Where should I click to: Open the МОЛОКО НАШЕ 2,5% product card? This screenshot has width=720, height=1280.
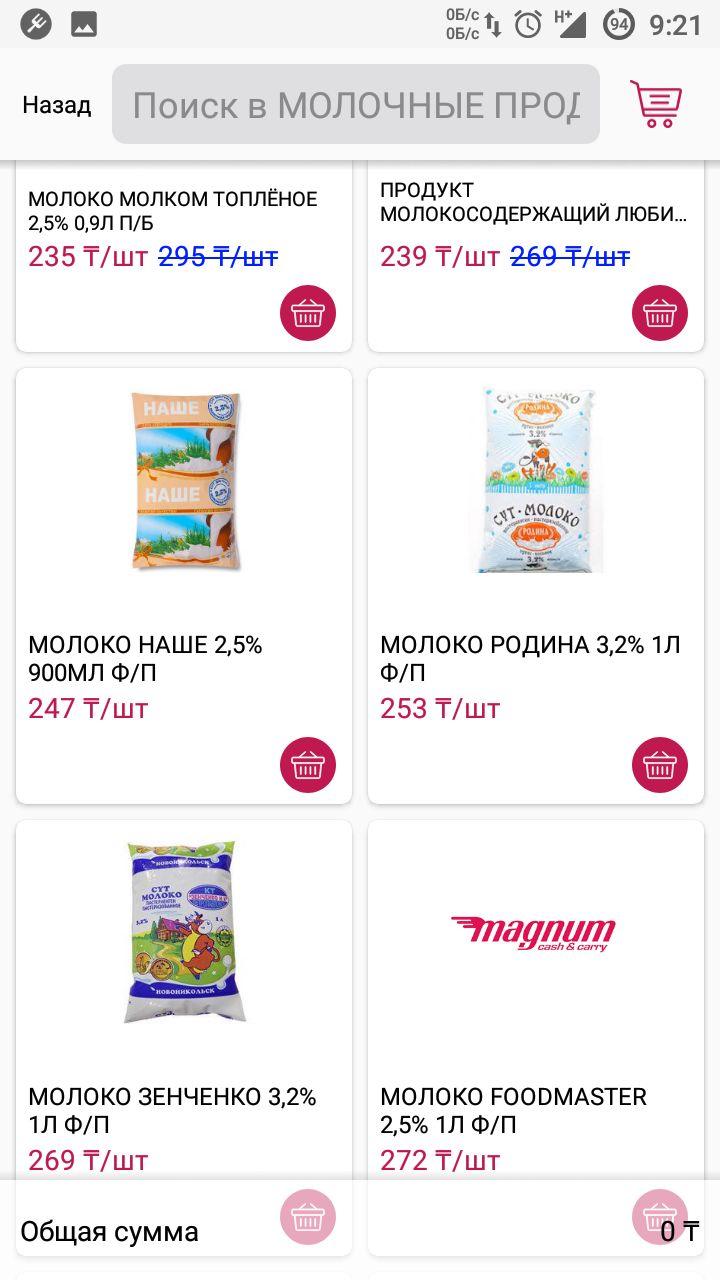(184, 586)
